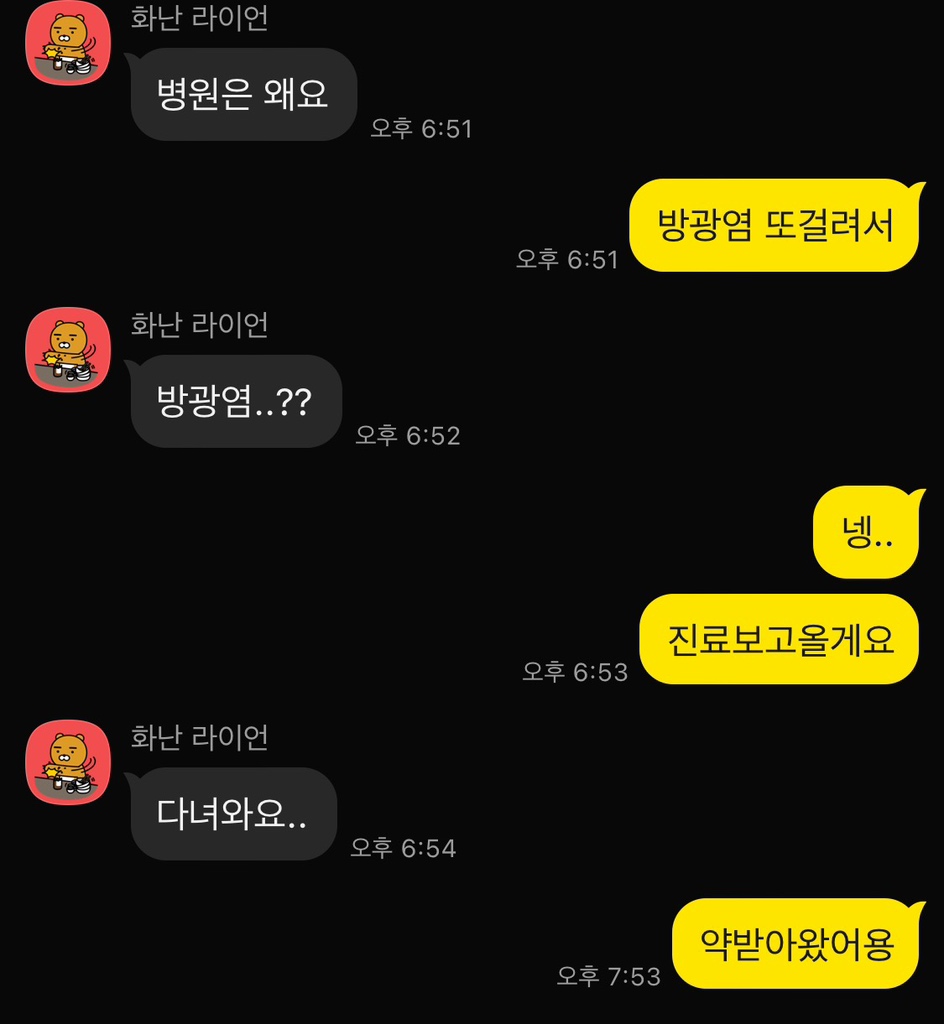Open the profile picture beside the '방광염..??' message
Image resolution: width=944 pixels, height=1024 pixels.
click(68, 349)
